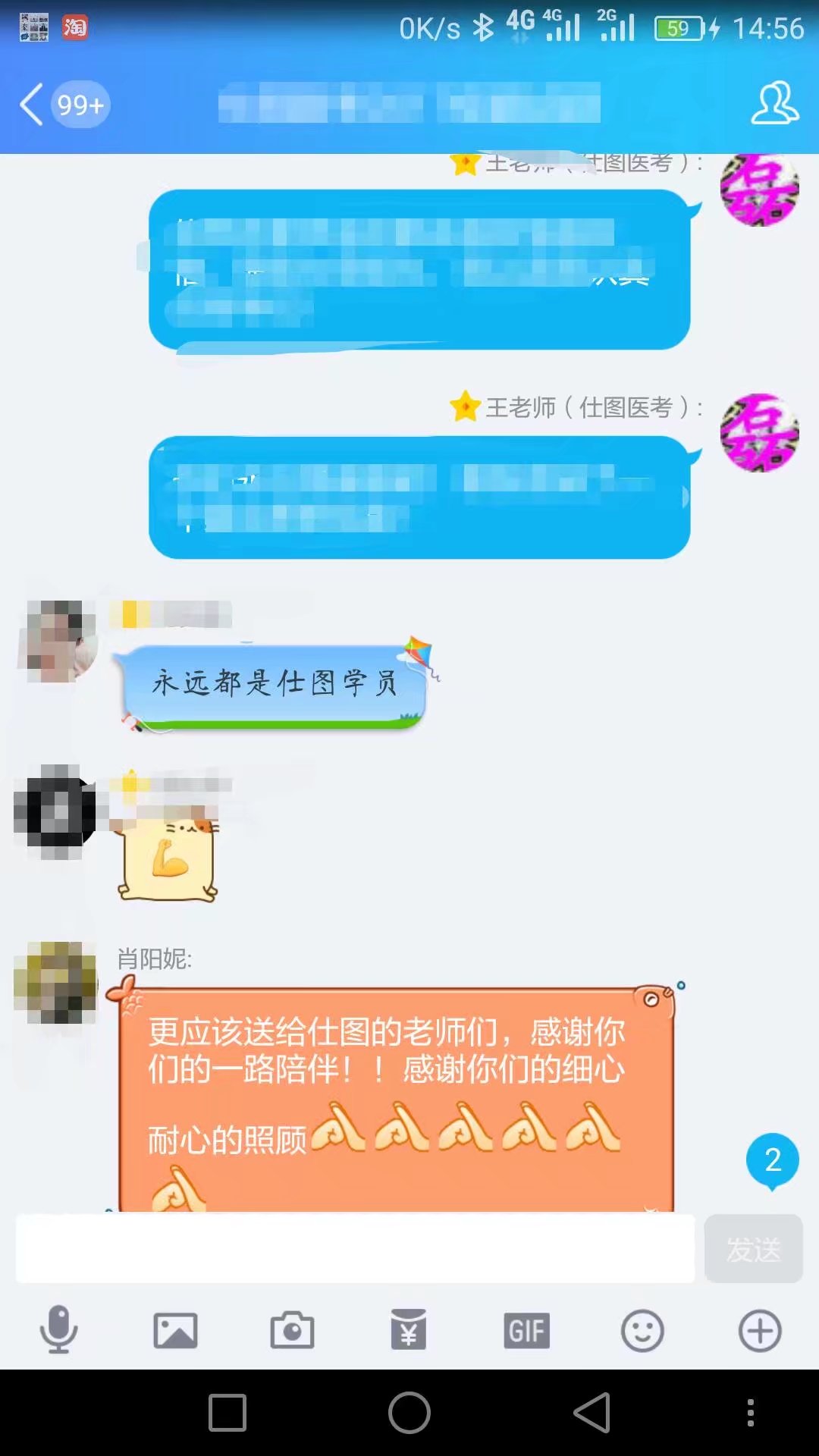Open navigation bar overflow dots
The image size is (819, 1456).
[750, 1413]
